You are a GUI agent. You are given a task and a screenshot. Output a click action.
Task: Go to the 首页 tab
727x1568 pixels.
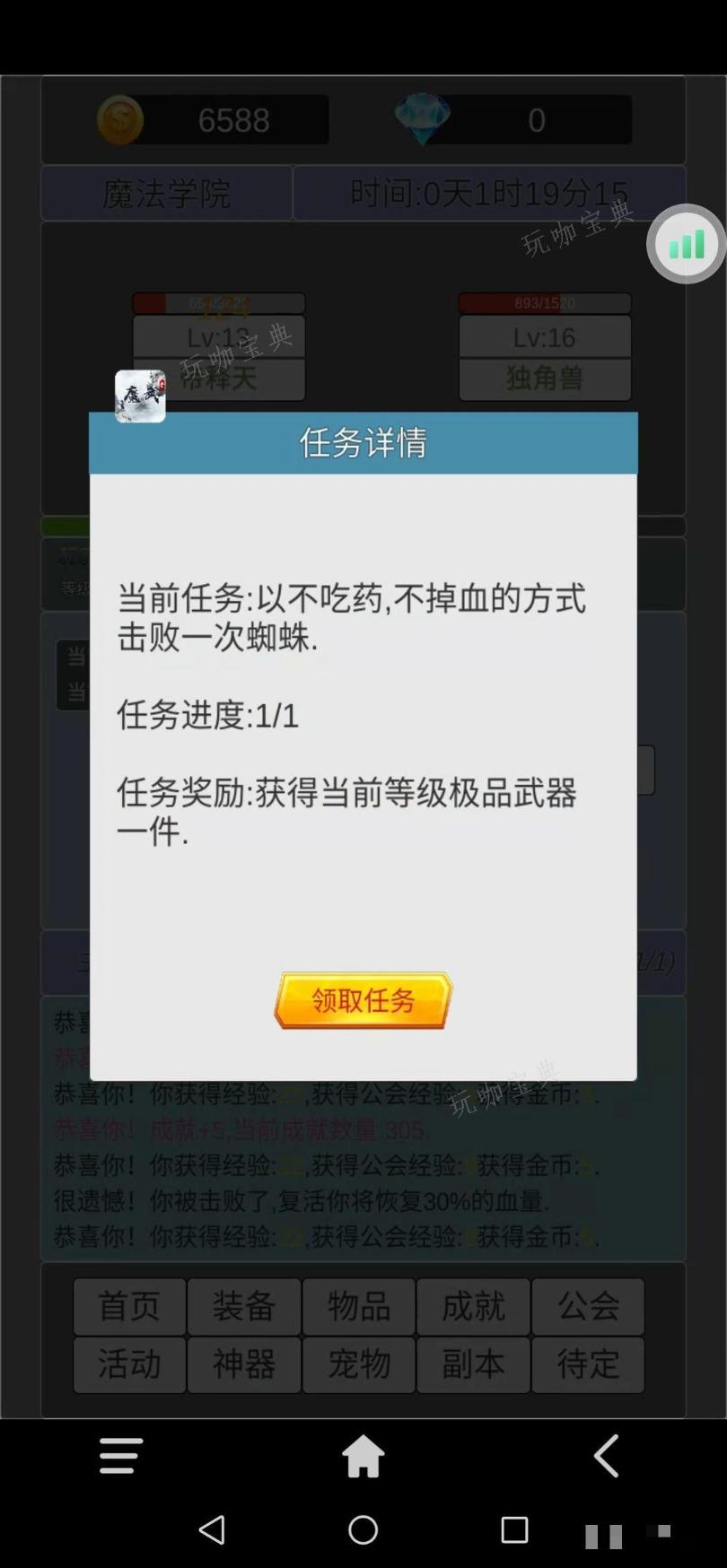click(129, 1306)
